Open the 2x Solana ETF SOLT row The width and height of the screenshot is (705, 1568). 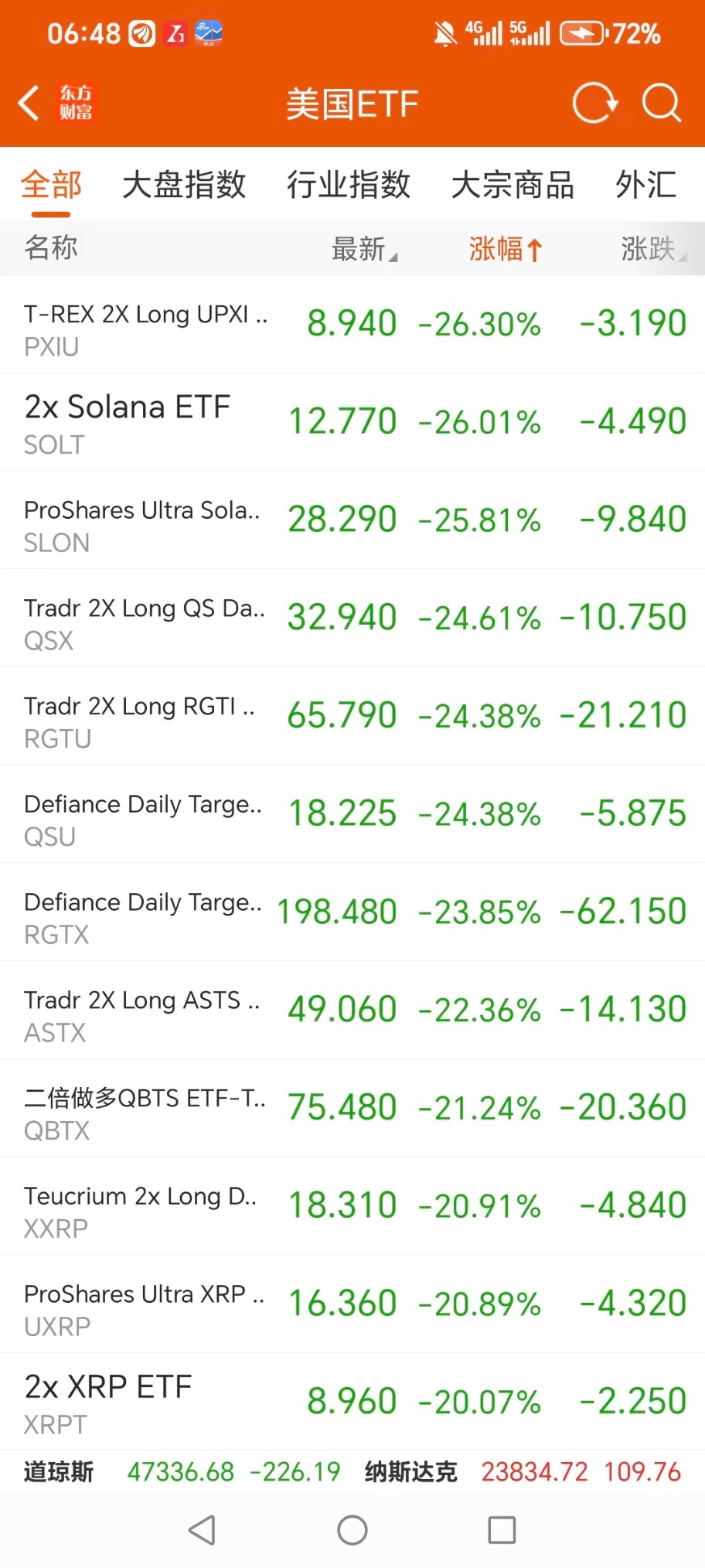(352, 422)
